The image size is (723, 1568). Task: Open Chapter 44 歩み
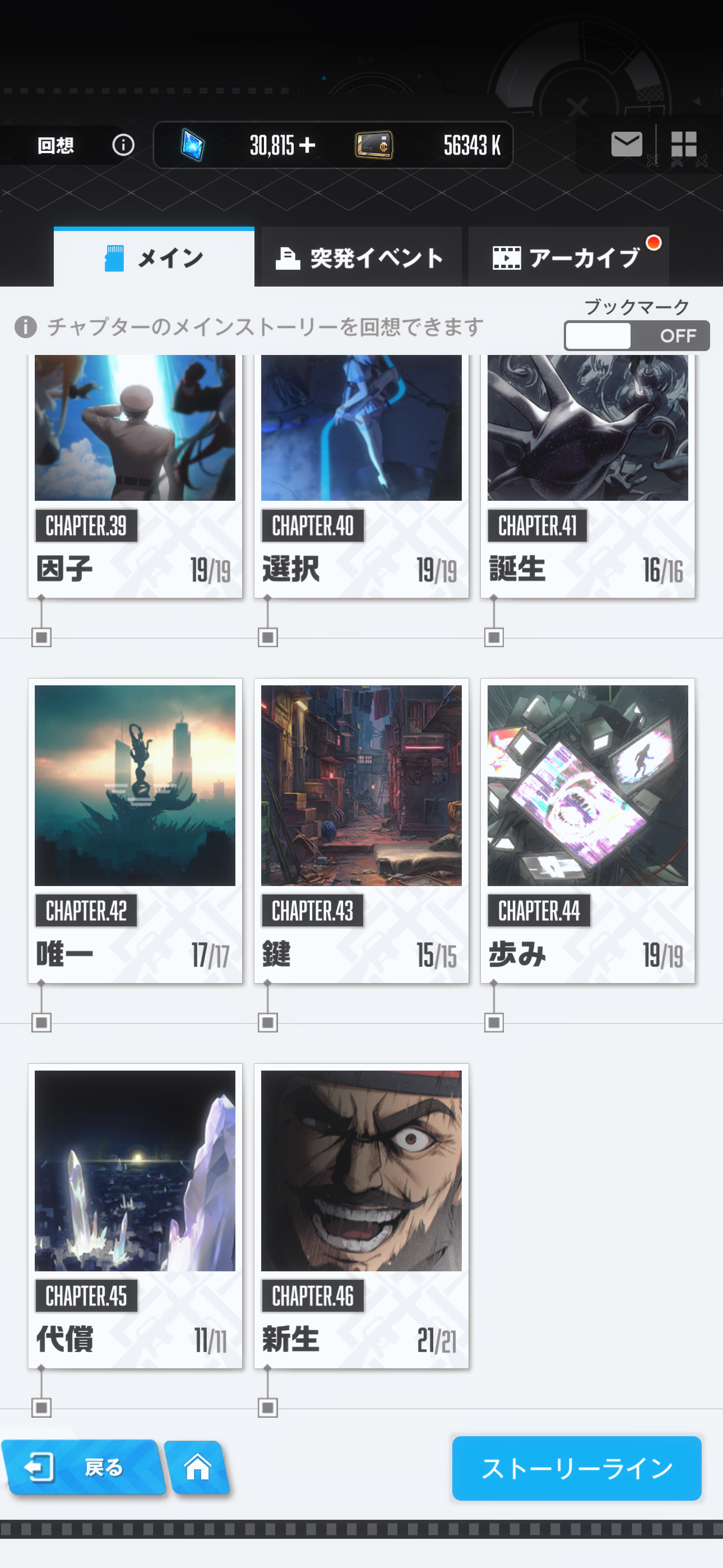(x=587, y=830)
